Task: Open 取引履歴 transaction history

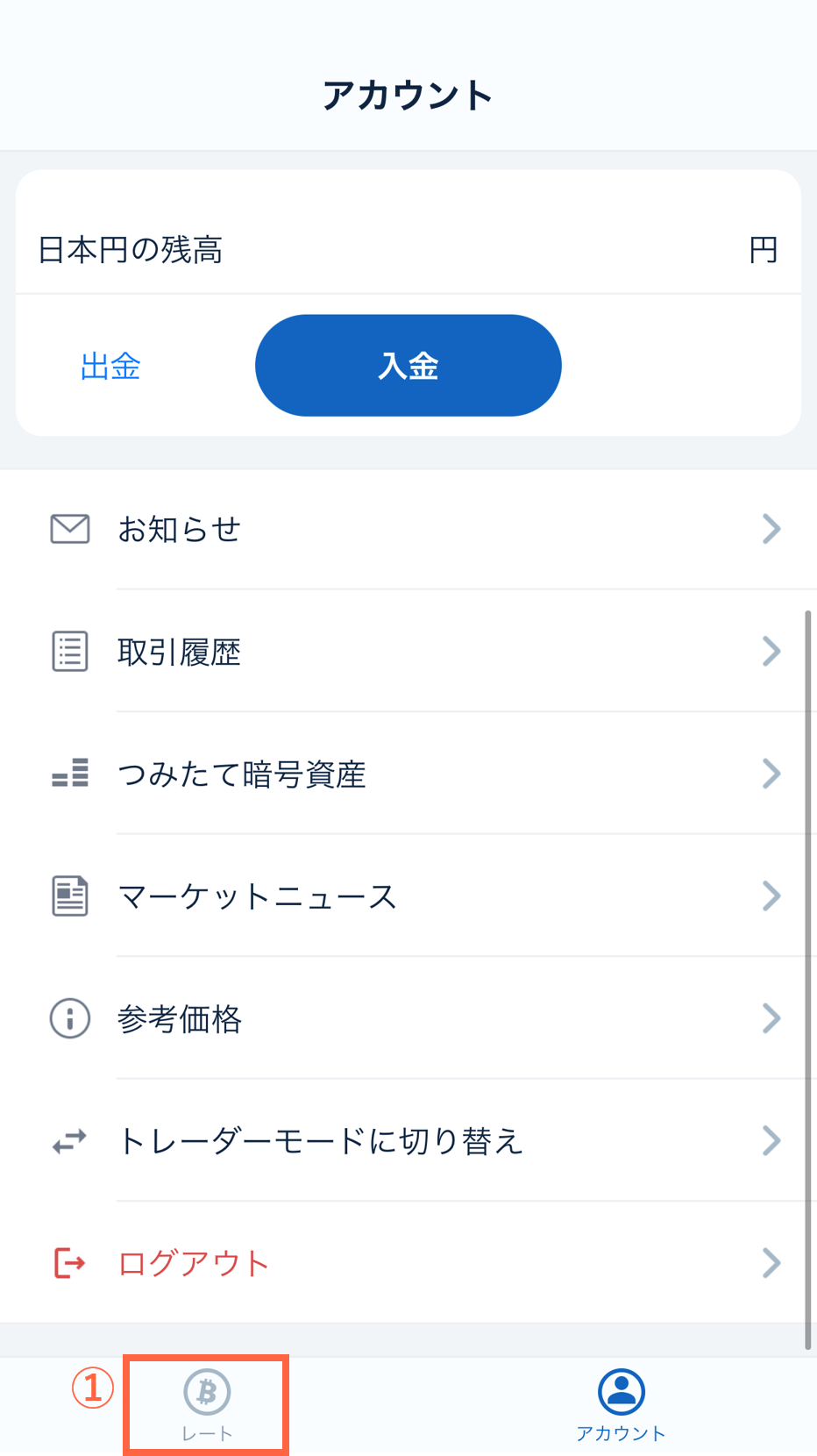Action: [408, 652]
